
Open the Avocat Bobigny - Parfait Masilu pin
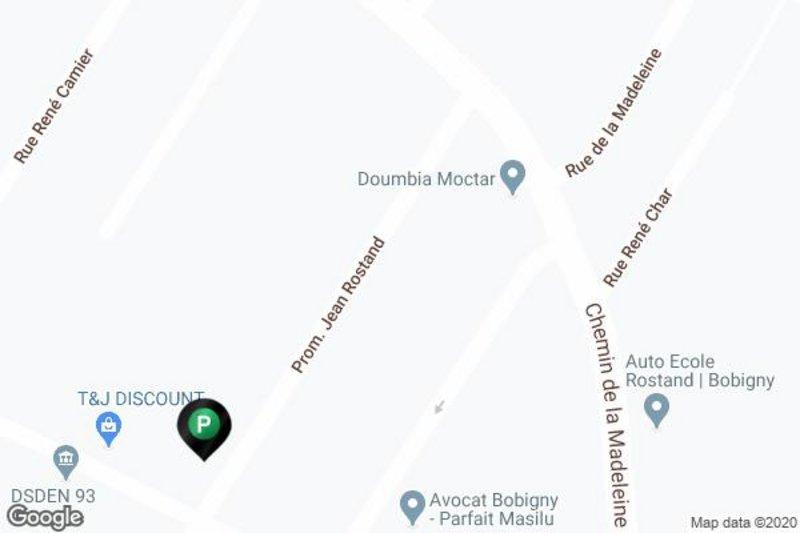pyautogui.click(x=413, y=507)
